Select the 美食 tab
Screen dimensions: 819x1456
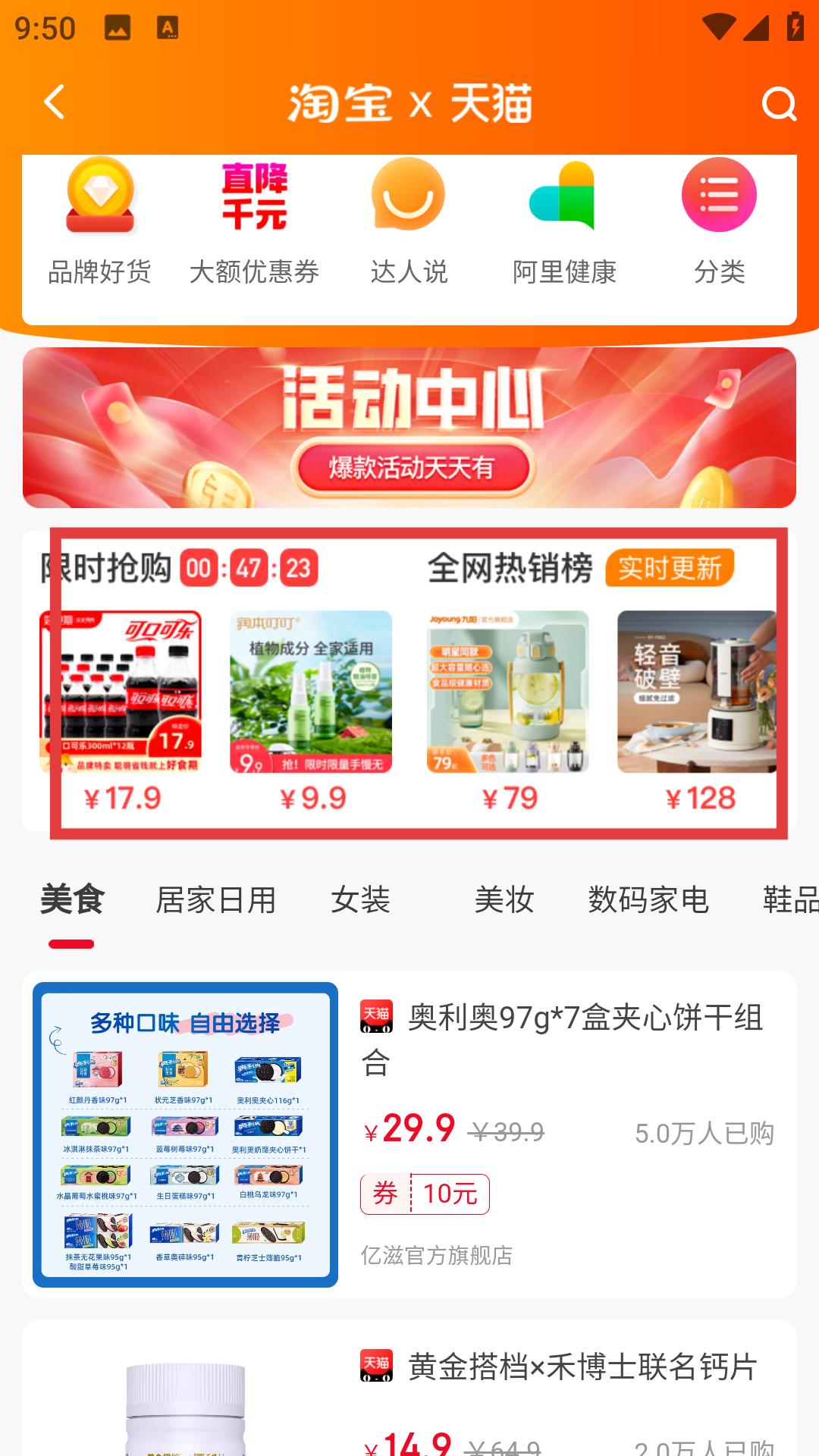(72, 900)
